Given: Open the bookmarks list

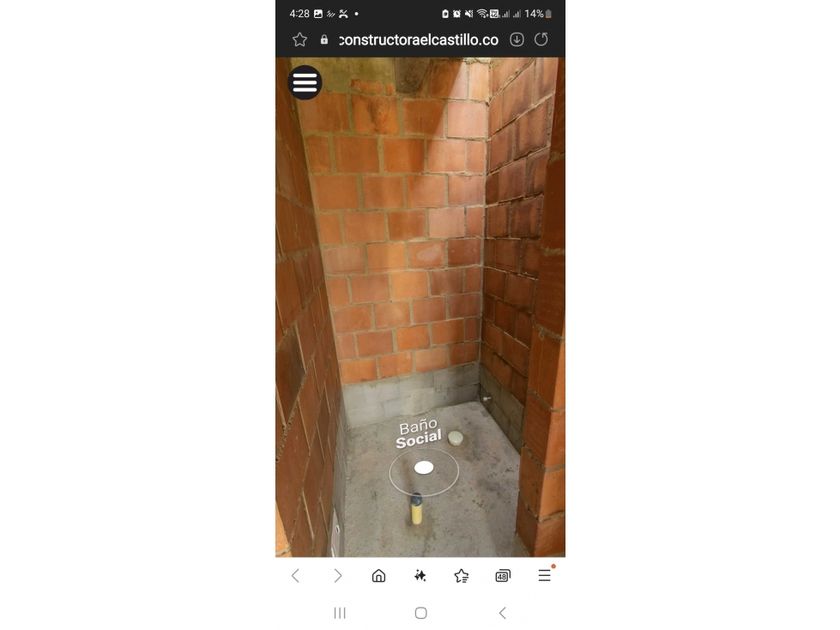Looking at the screenshot, I should 461,576.
